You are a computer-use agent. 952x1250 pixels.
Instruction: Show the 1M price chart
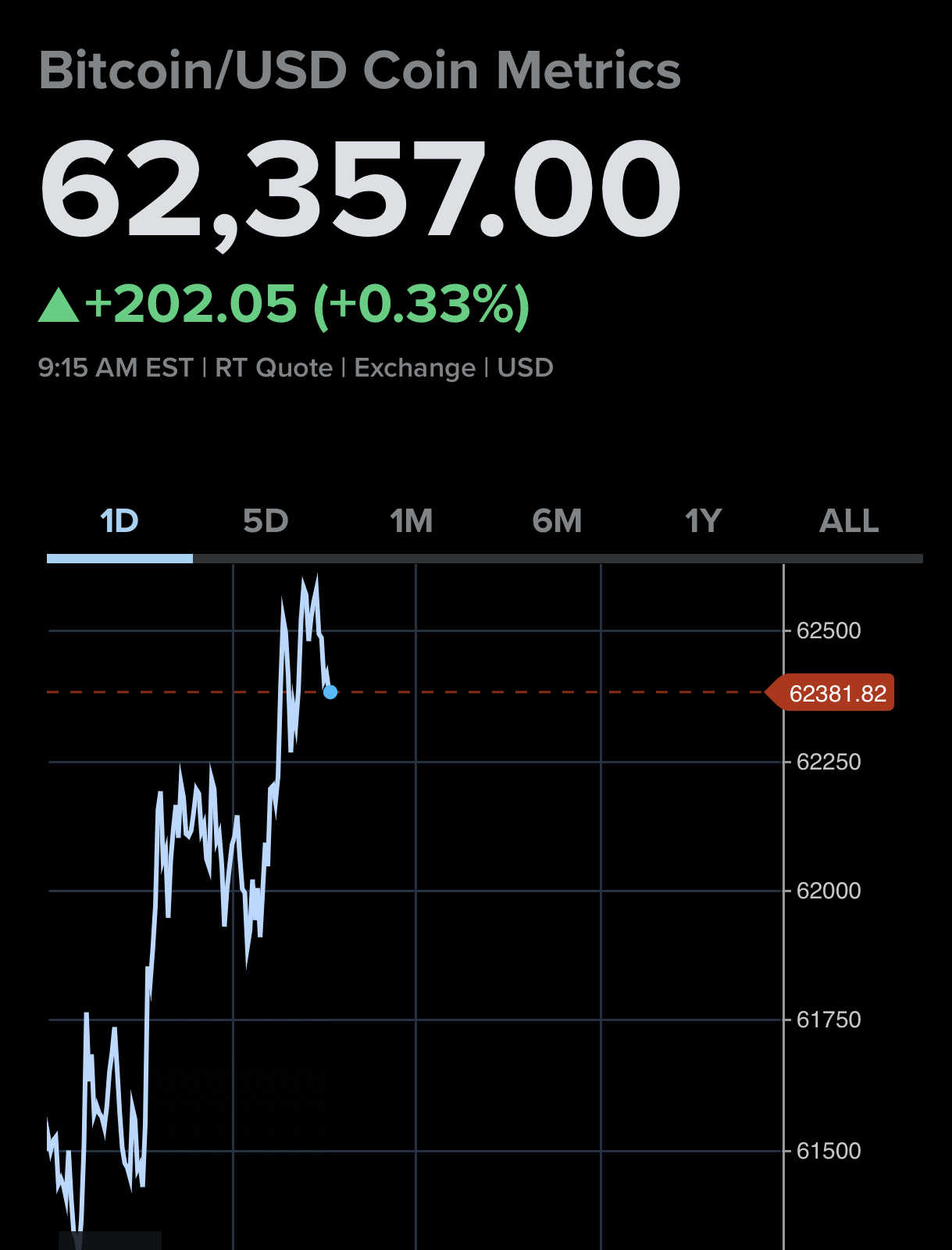point(412,521)
